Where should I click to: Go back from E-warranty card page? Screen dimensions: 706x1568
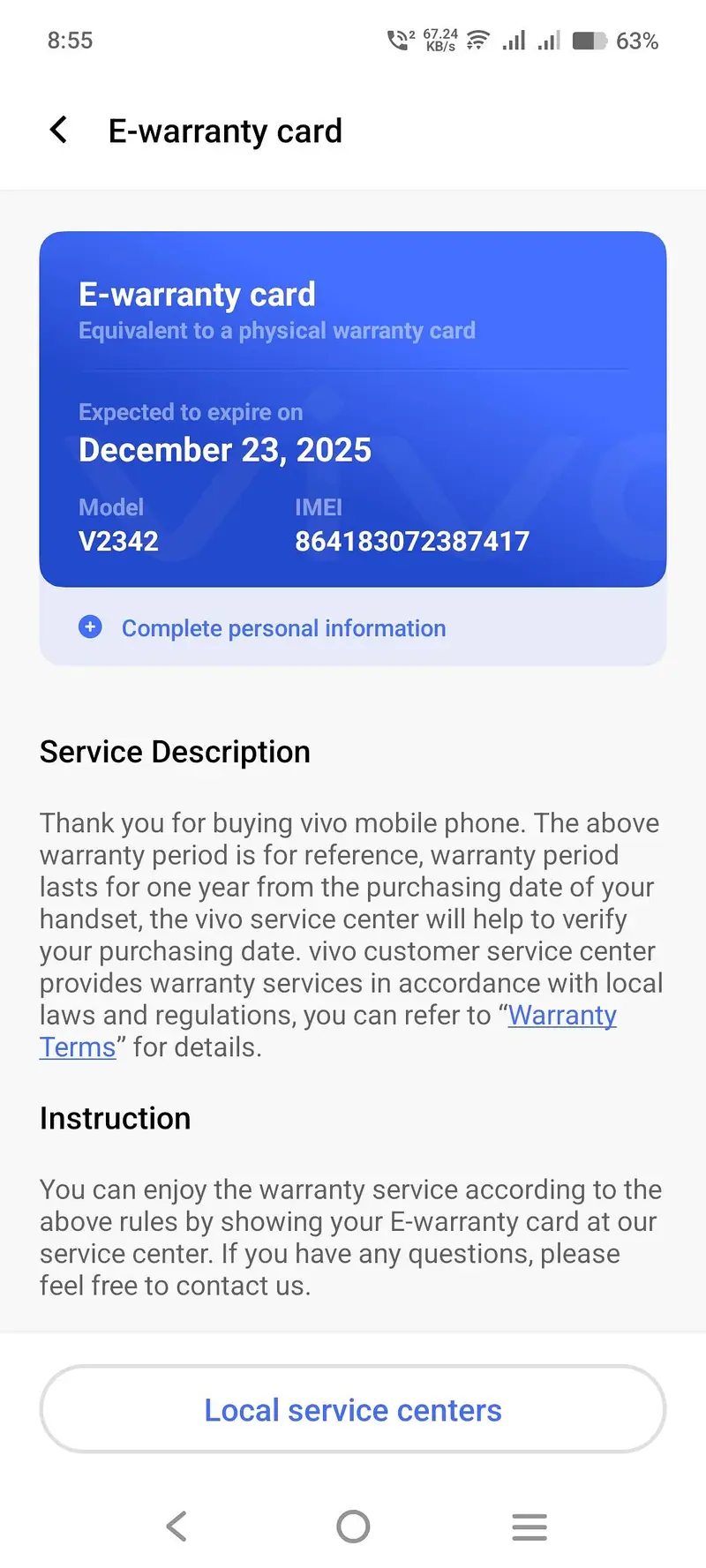click(x=58, y=131)
